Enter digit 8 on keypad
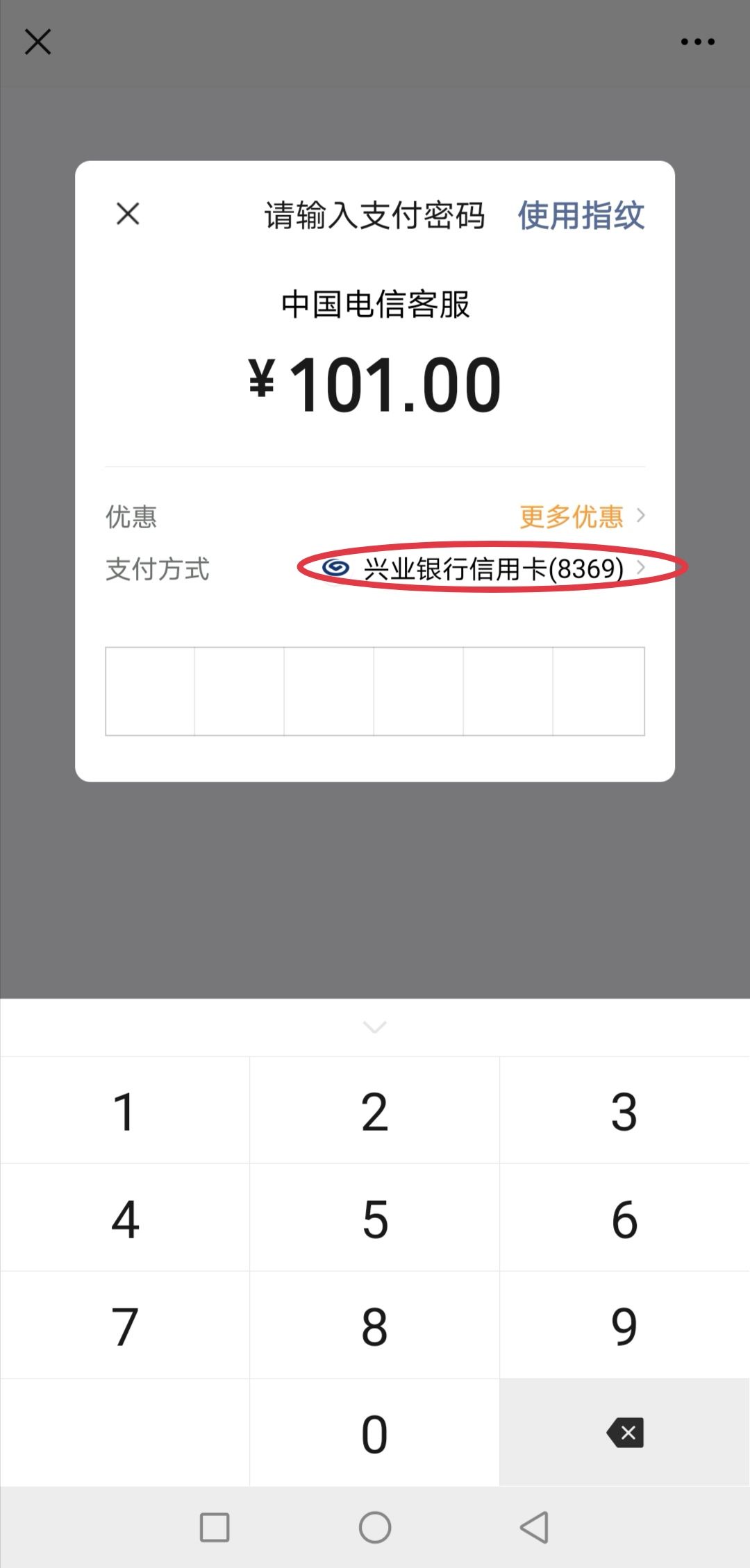This screenshot has height=1568, width=750. pyautogui.click(x=375, y=1326)
